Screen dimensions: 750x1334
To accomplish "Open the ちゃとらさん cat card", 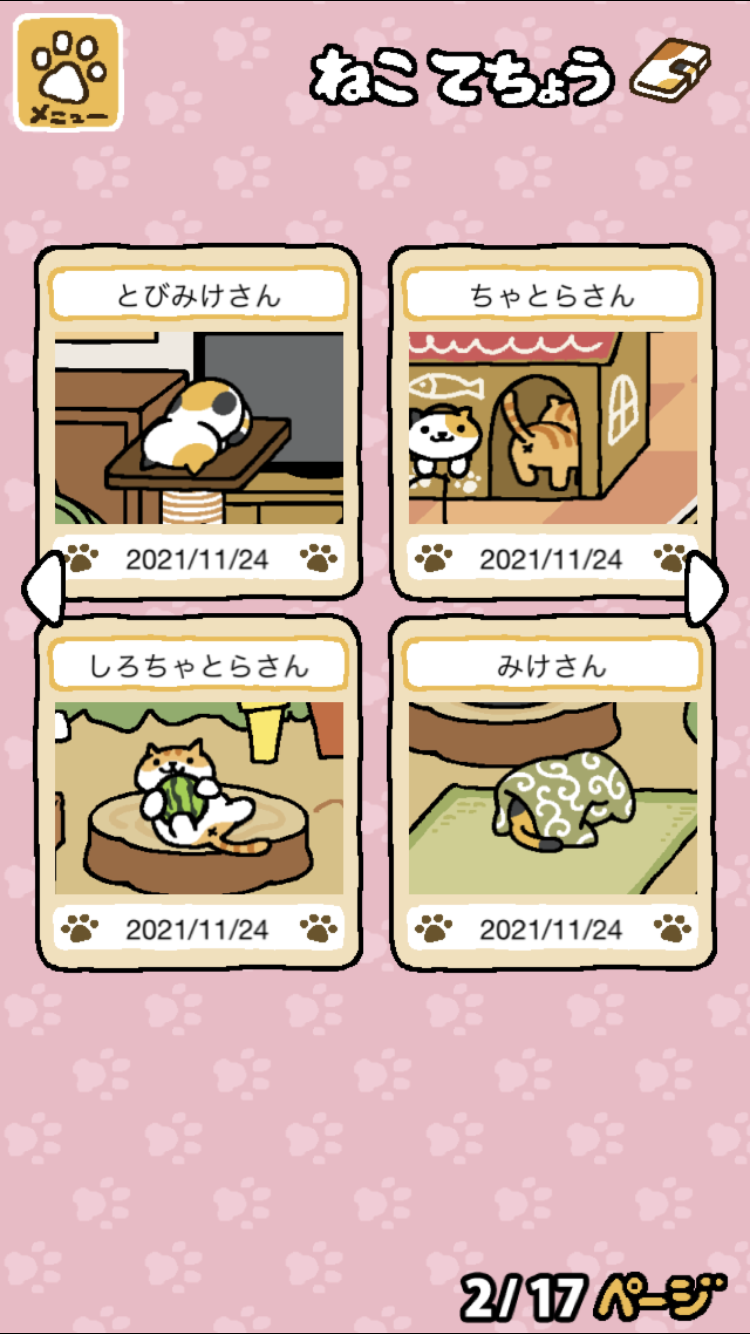I will point(552,427).
